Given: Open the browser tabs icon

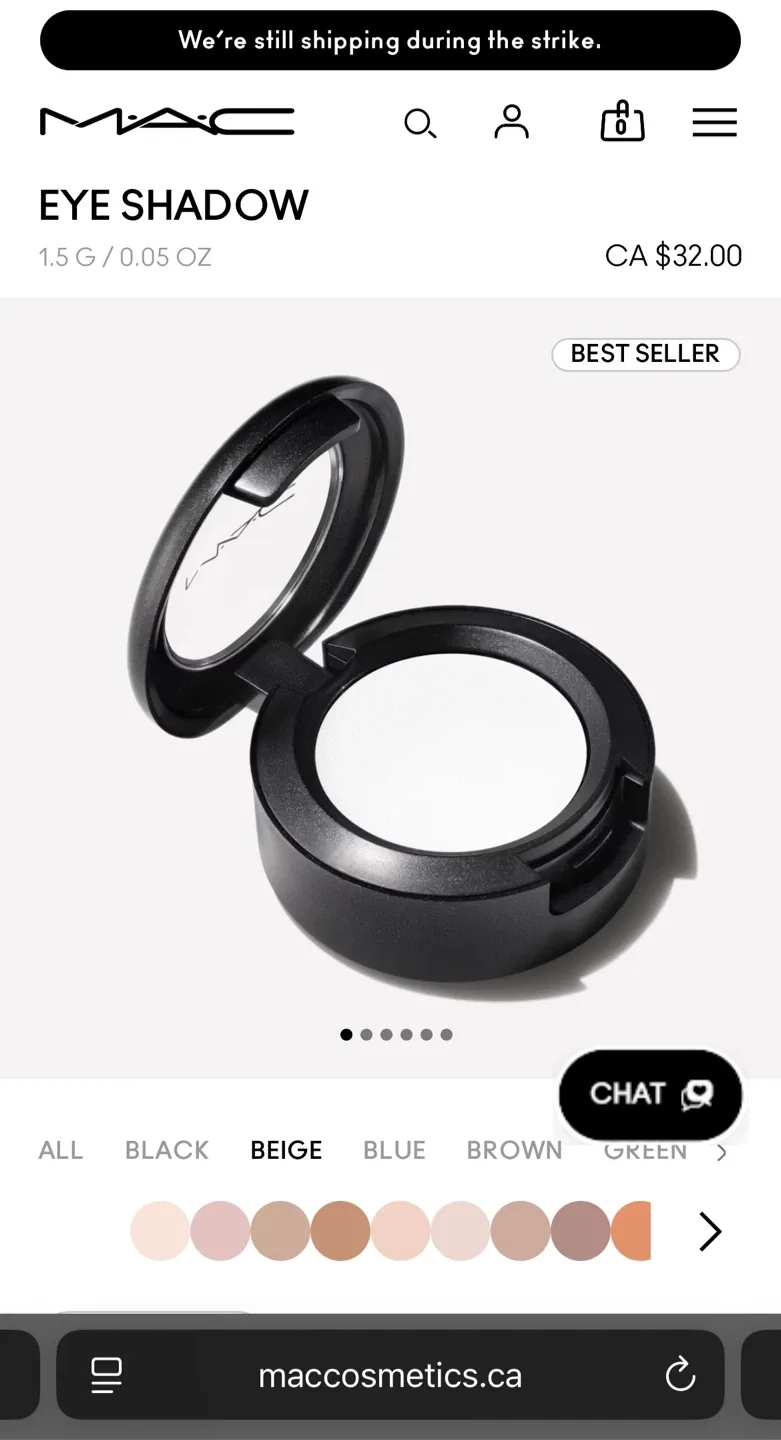Looking at the screenshot, I should pyautogui.click(x=105, y=1374).
